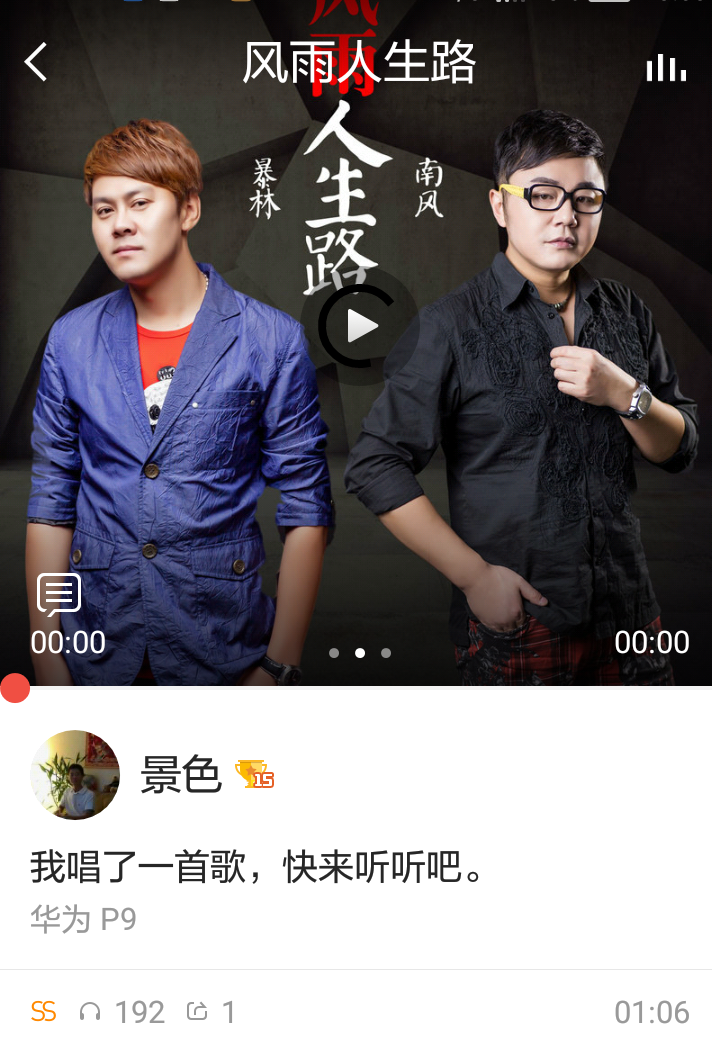Viewport: 712px width, 1050px height.
Task: Tap the page indicator dots
Action: coord(360,653)
